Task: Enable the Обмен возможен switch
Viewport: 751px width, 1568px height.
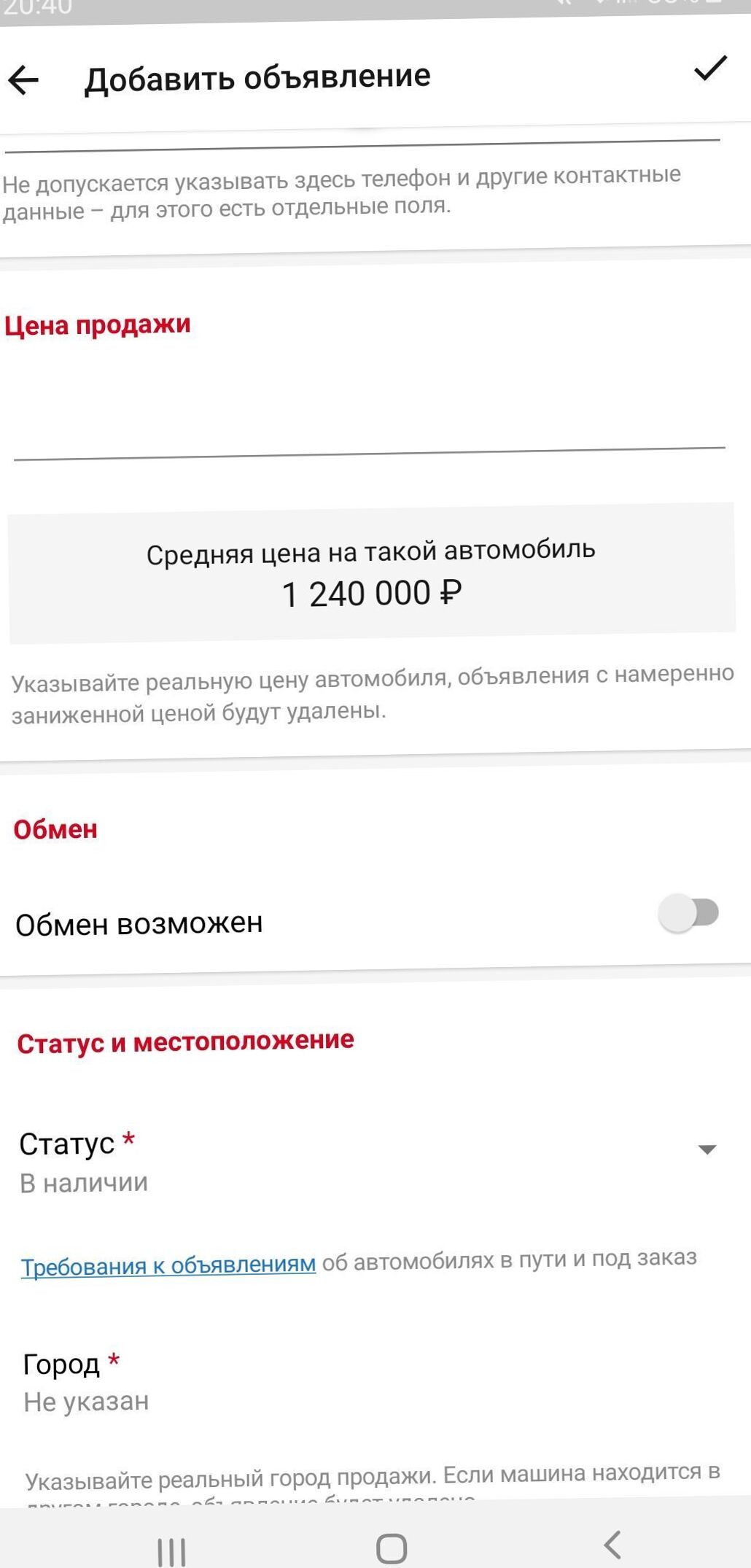Action: coord(689,913)
